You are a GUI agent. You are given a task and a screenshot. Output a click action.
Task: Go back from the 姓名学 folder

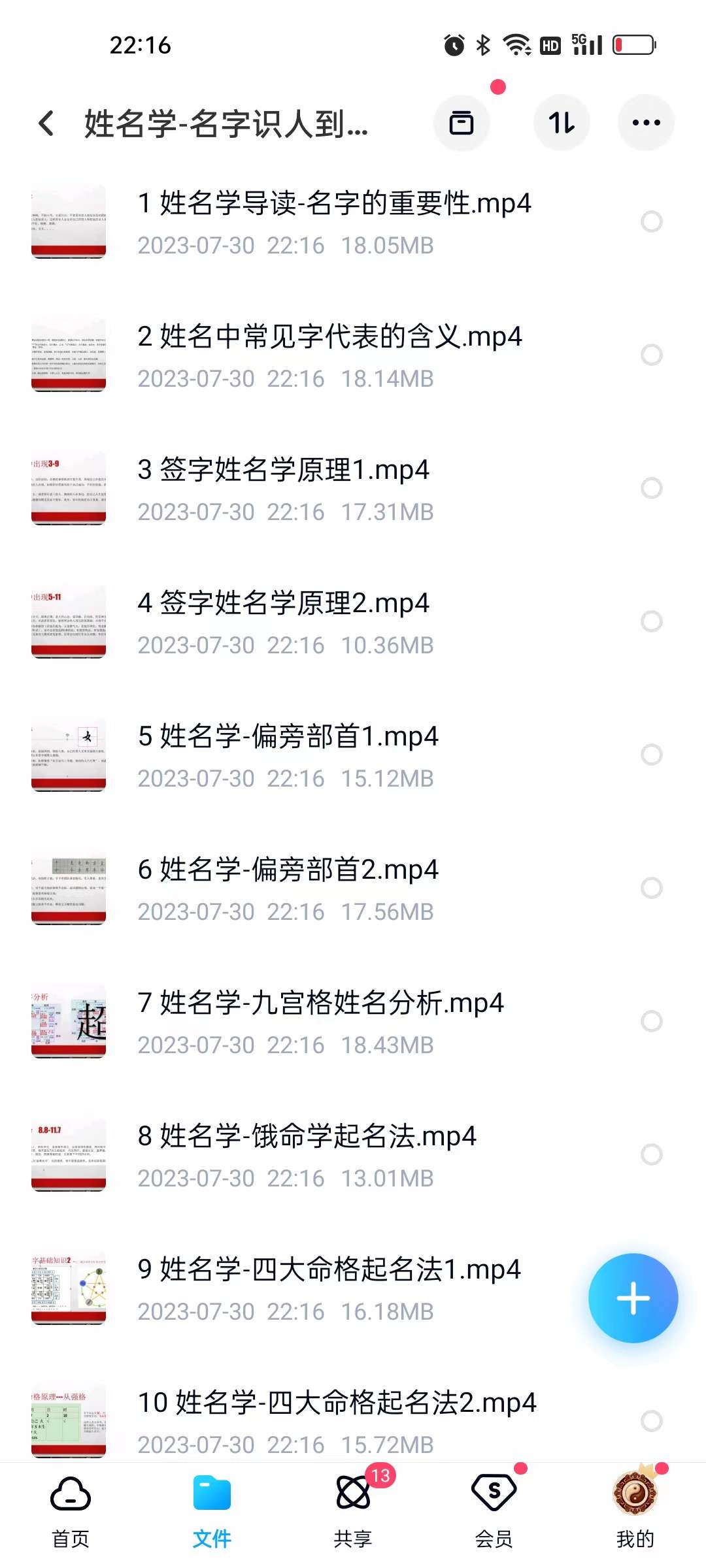(x=46, y=123)
